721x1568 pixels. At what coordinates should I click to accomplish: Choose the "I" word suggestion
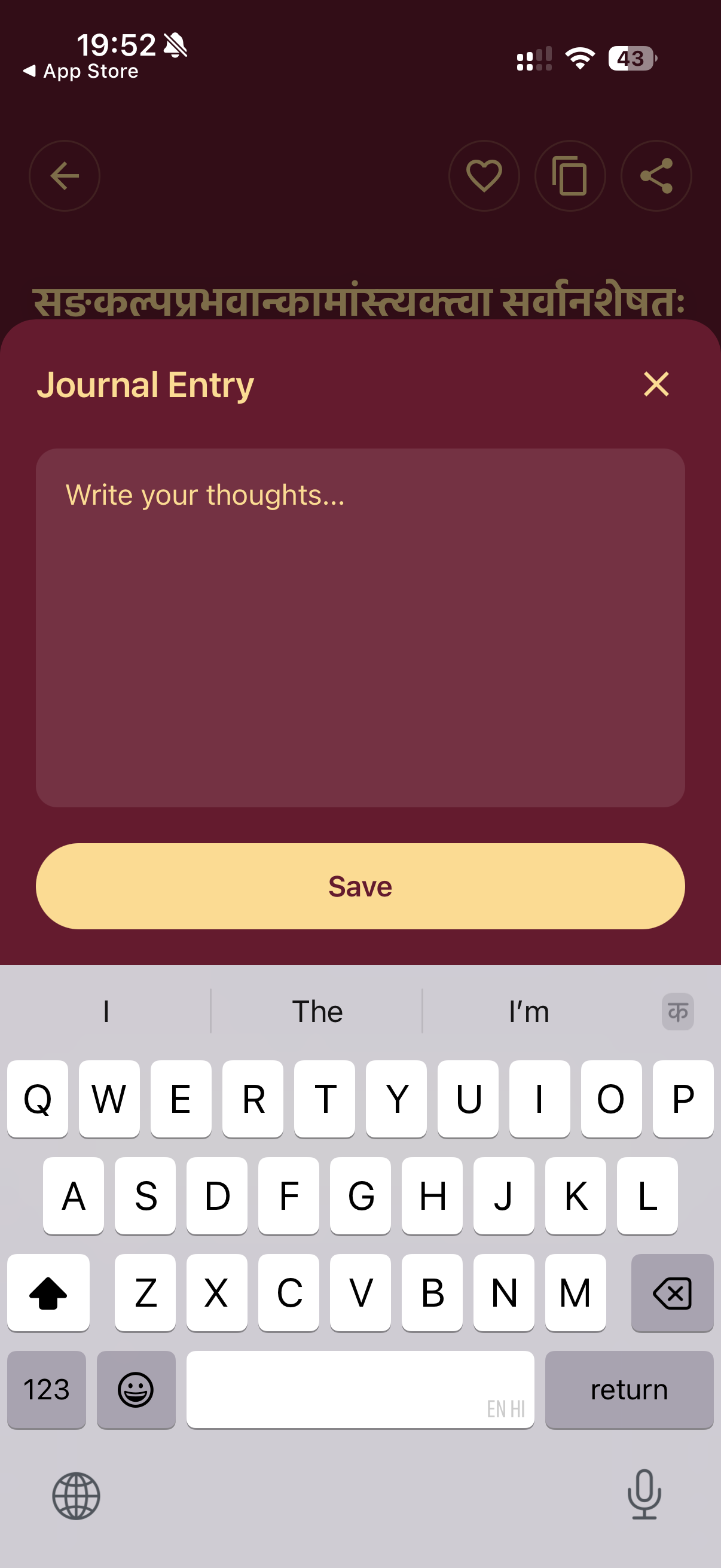(106, 1011)
